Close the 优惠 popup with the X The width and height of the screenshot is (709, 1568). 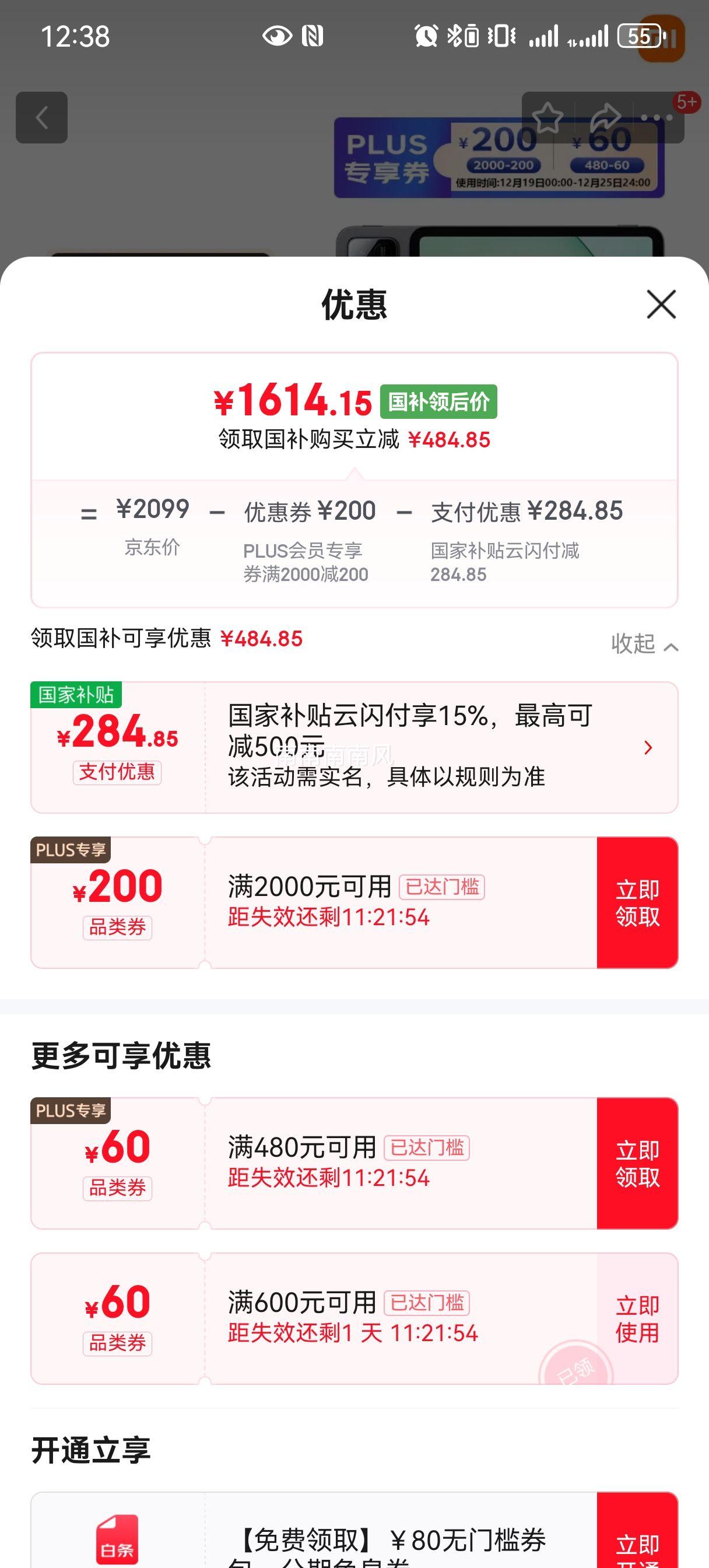(x=659, y=305)
